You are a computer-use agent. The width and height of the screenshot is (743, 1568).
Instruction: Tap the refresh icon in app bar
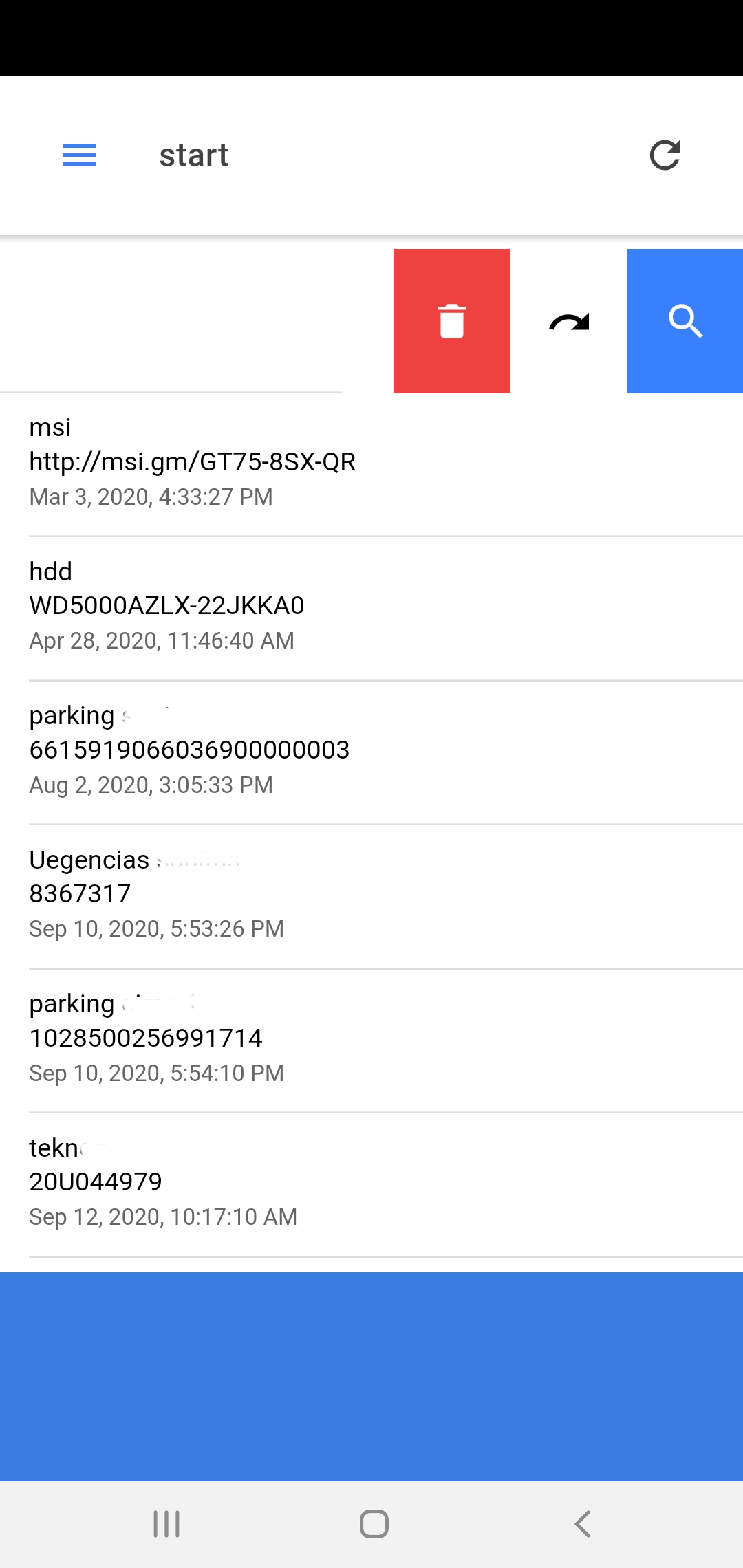[x=665, y=155]
